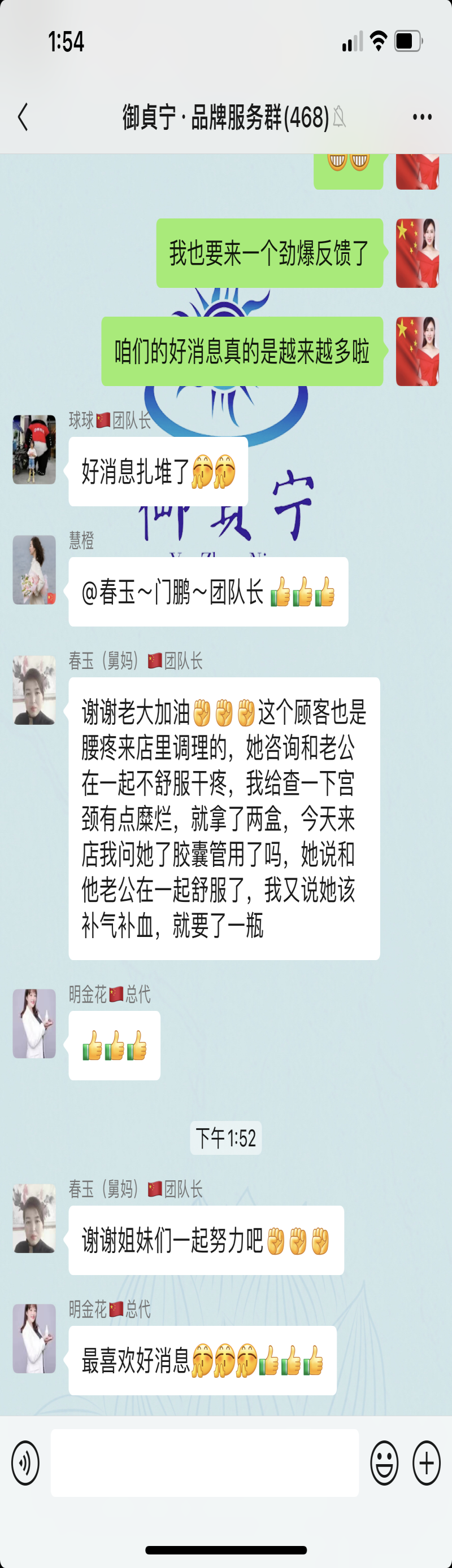Go back from the group chat

point(23,117)
